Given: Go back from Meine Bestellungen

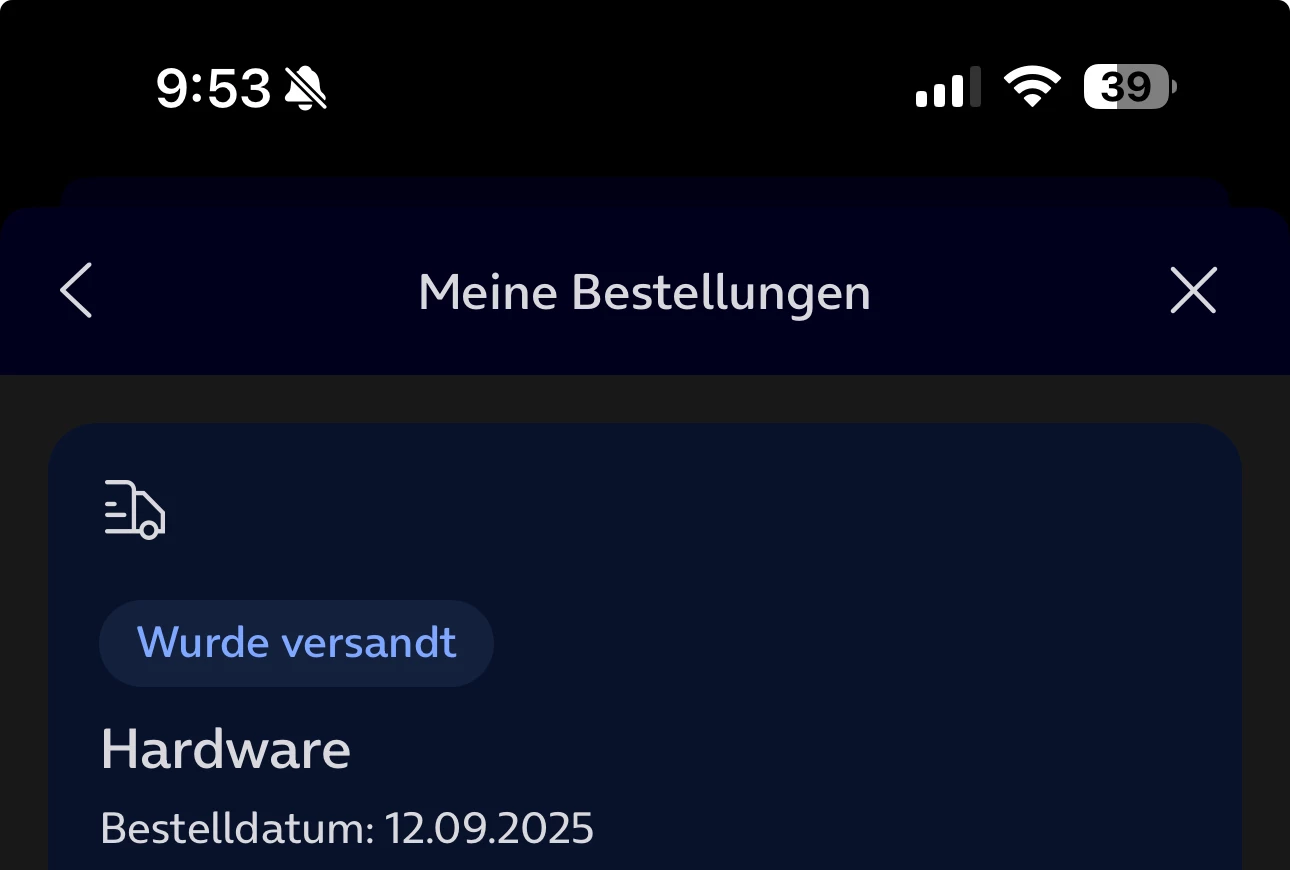Looking at the screenshot, I should [x=76, y=291].
